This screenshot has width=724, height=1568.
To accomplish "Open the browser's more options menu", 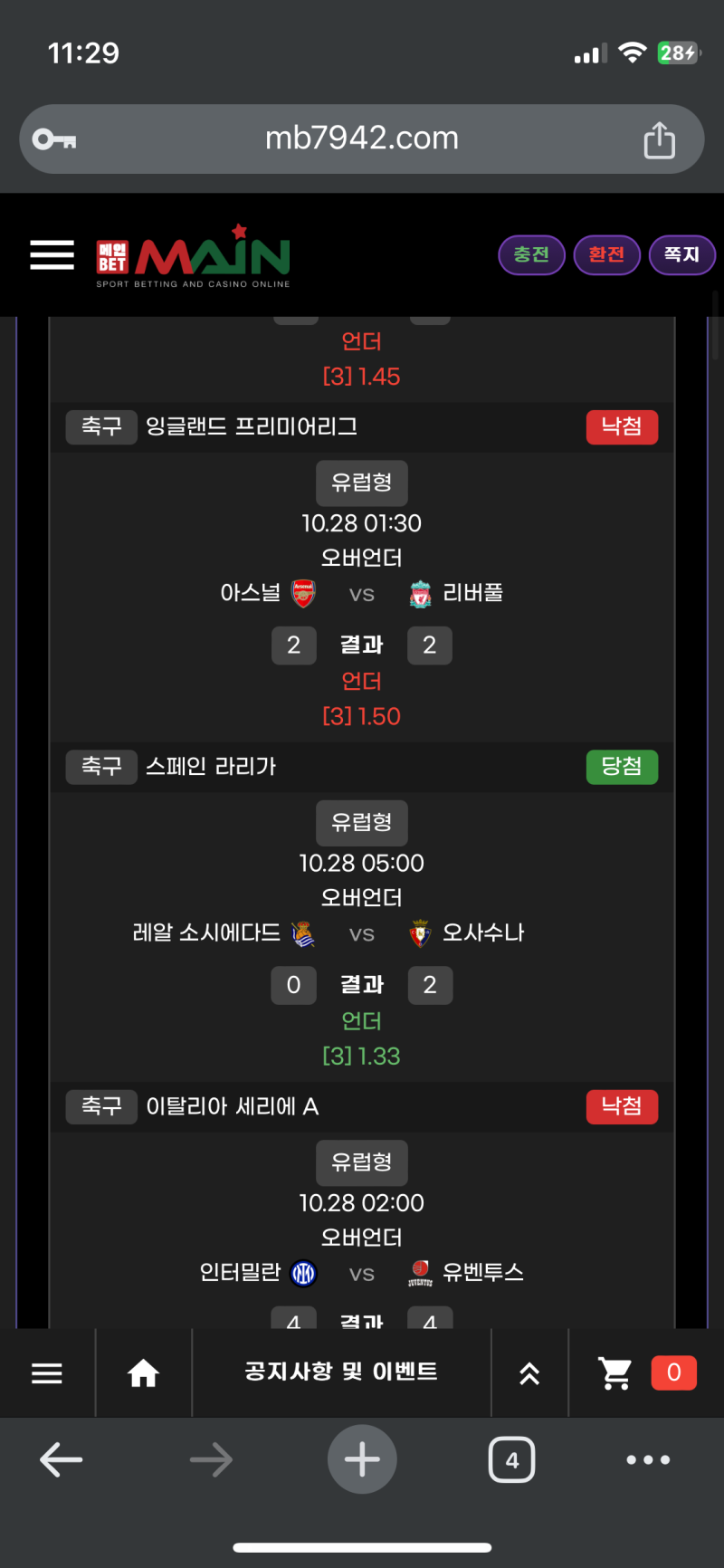I will click(x=648, y=1459).
